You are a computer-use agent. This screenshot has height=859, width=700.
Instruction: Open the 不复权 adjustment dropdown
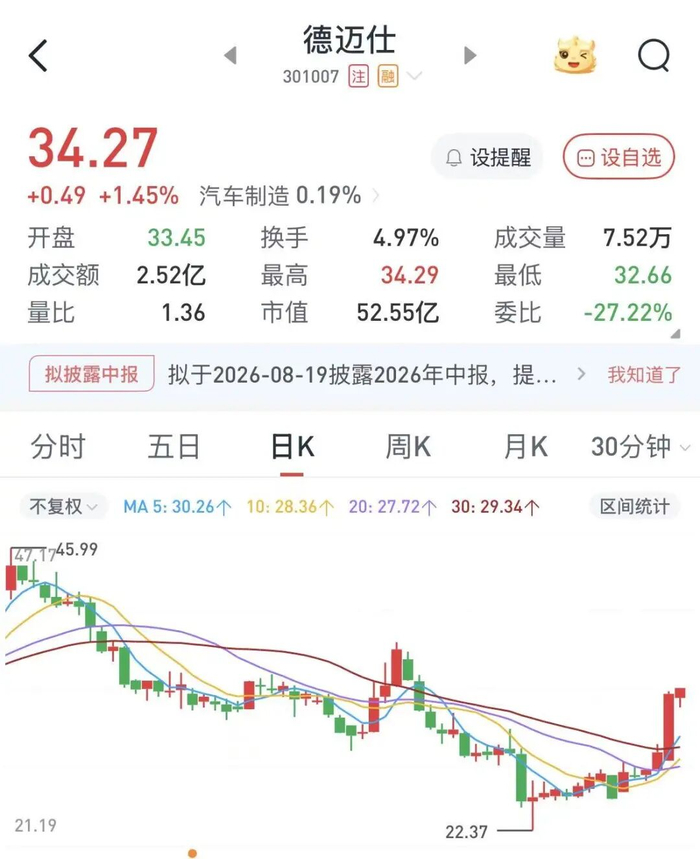click(64, 506)
